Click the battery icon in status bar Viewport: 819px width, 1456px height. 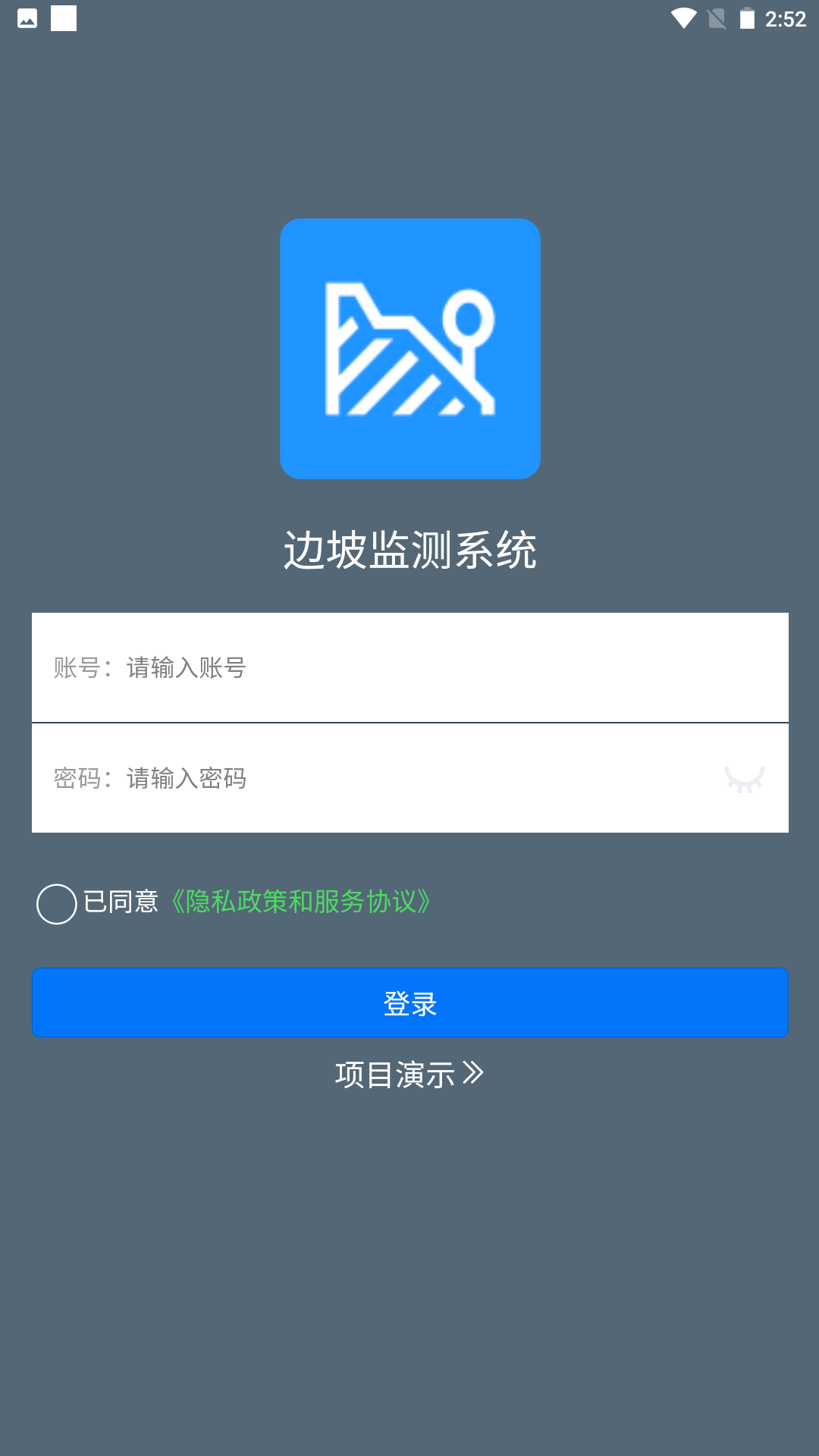point(748,19)
